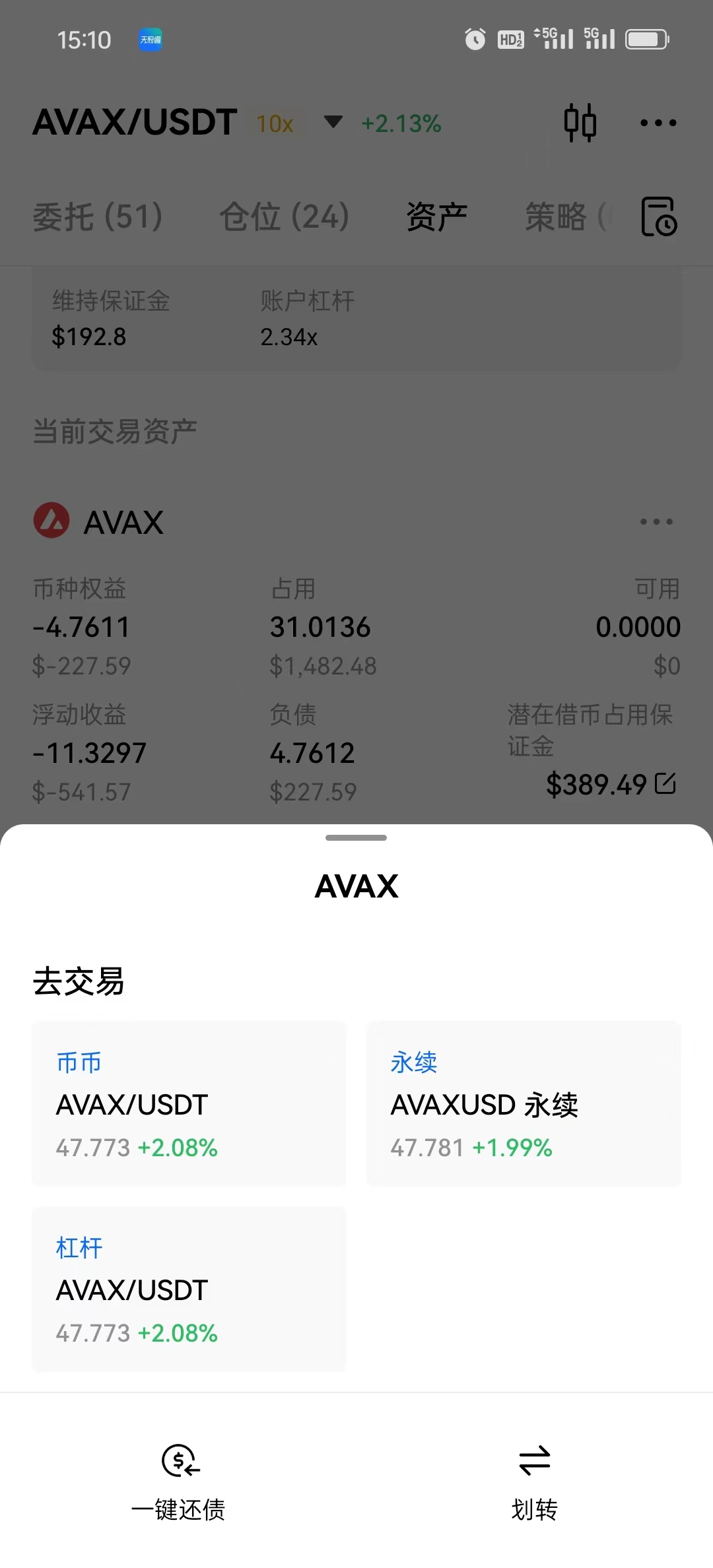Open the candlestick chart icon
Screen dimensions: 713x1568
pyautogui.click(x=580, y=123)
